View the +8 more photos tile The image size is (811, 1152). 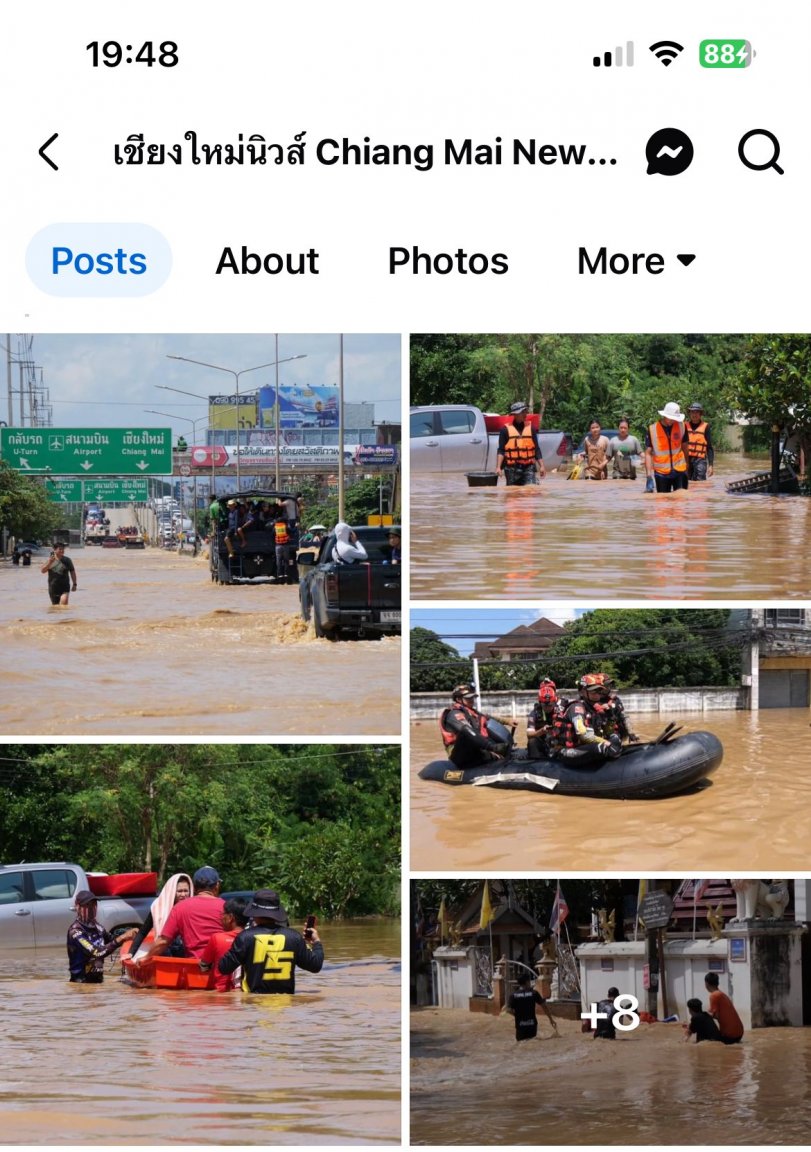point(610,1012)
